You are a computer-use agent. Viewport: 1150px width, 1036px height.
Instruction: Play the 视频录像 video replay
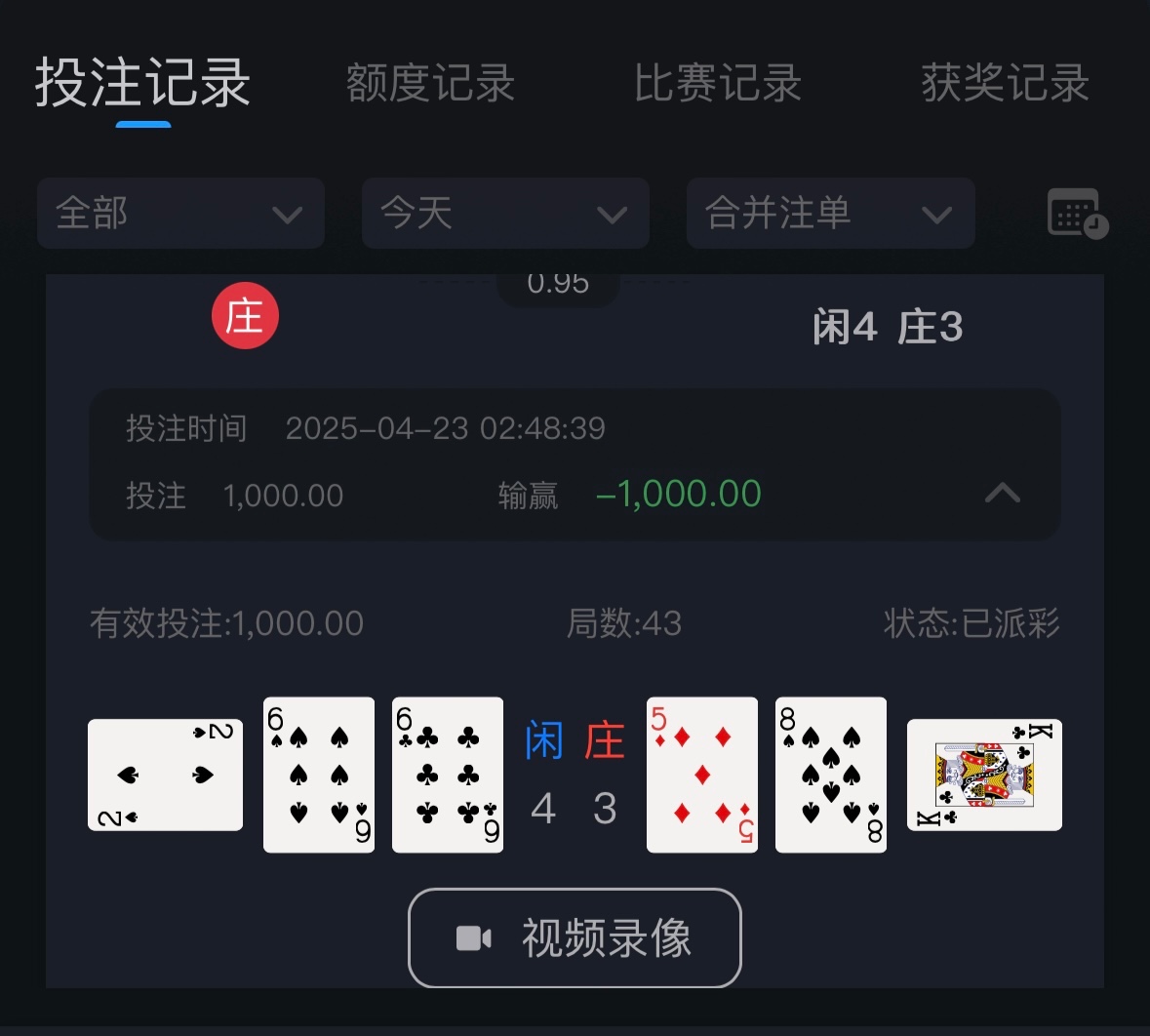[575, 937]
